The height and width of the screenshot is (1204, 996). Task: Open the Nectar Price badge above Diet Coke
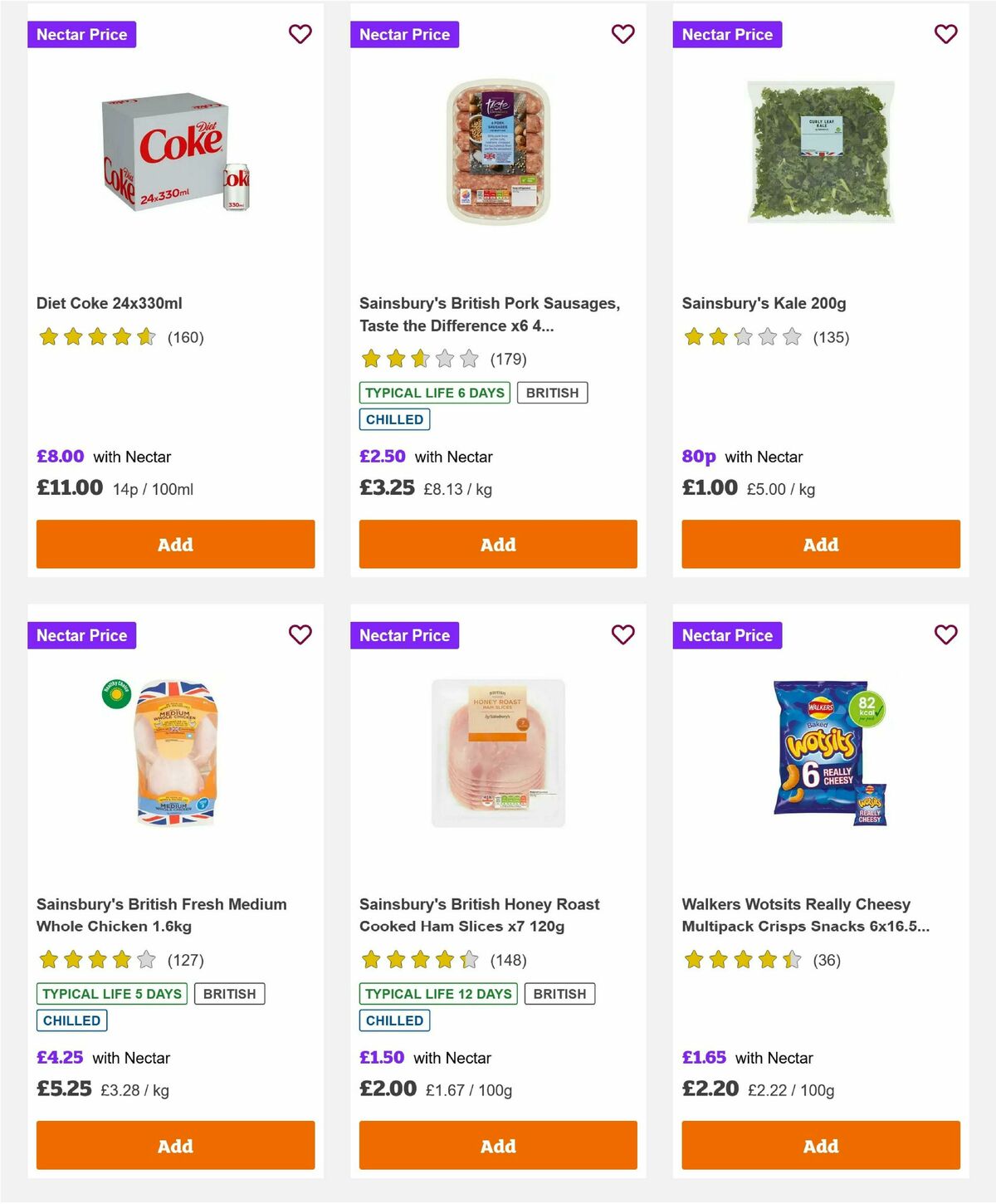tap(82, 34)
